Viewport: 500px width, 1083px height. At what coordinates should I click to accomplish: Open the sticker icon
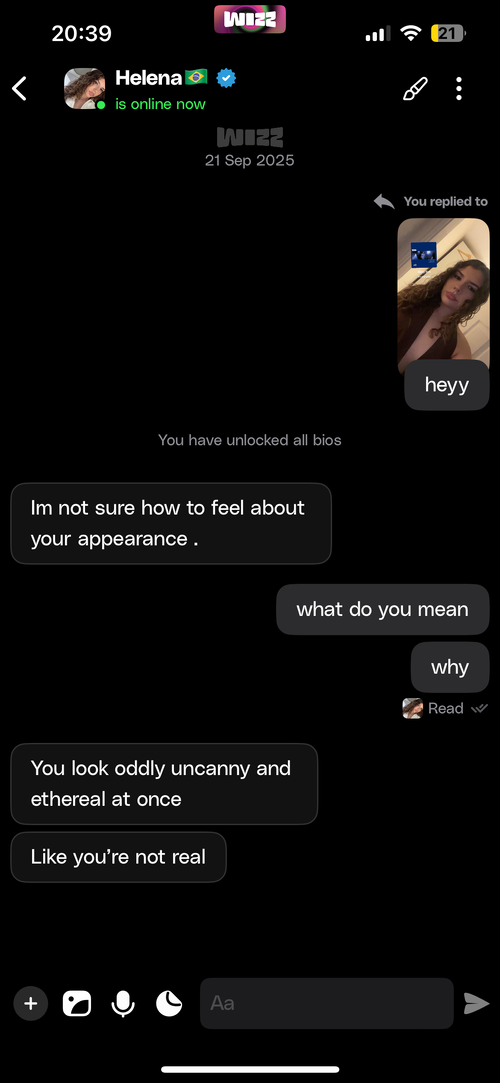pos(169,1004)
